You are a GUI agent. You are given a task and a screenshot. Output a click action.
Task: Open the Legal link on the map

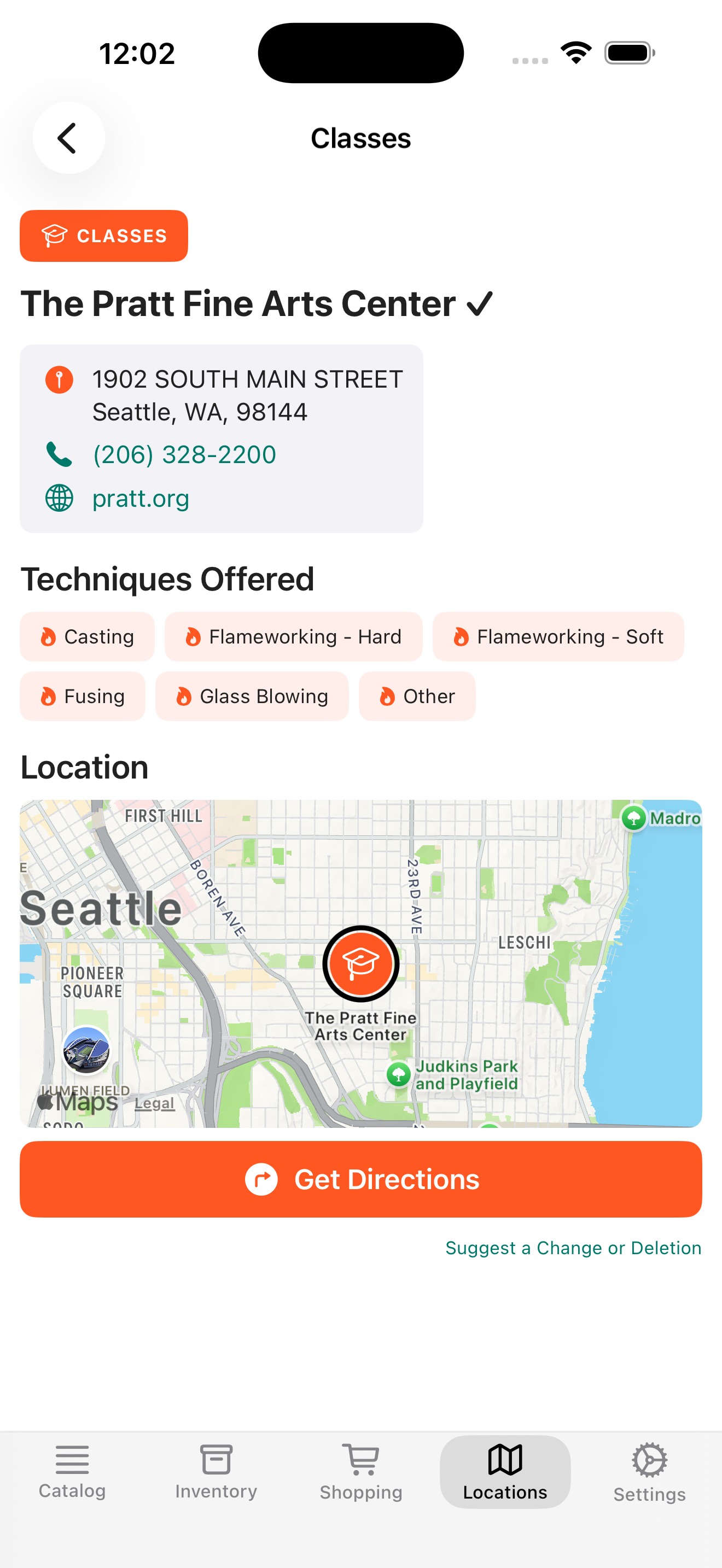(x=155, y=1103)
